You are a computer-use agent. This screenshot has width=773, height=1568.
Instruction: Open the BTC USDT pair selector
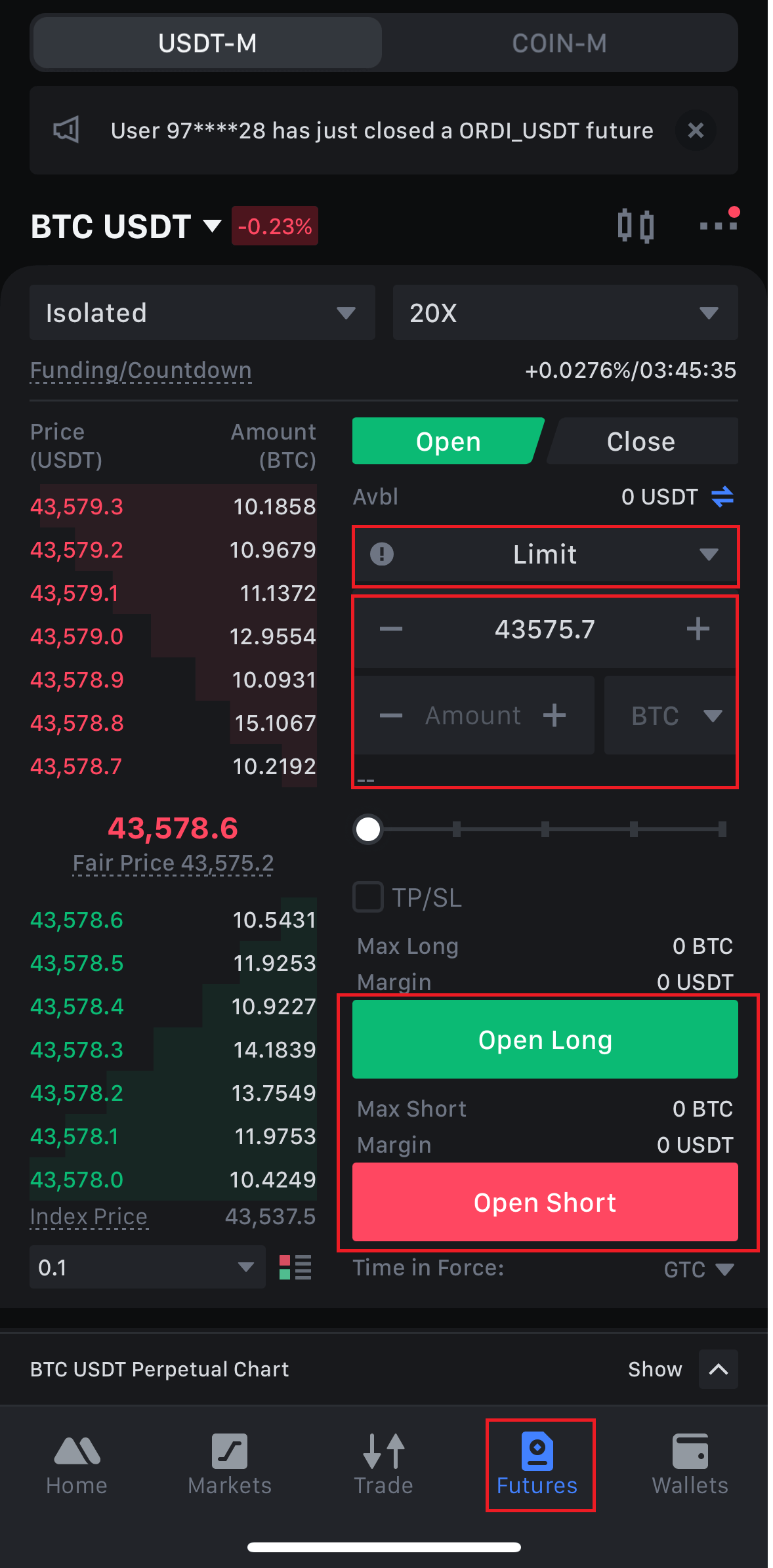point(126,226)
